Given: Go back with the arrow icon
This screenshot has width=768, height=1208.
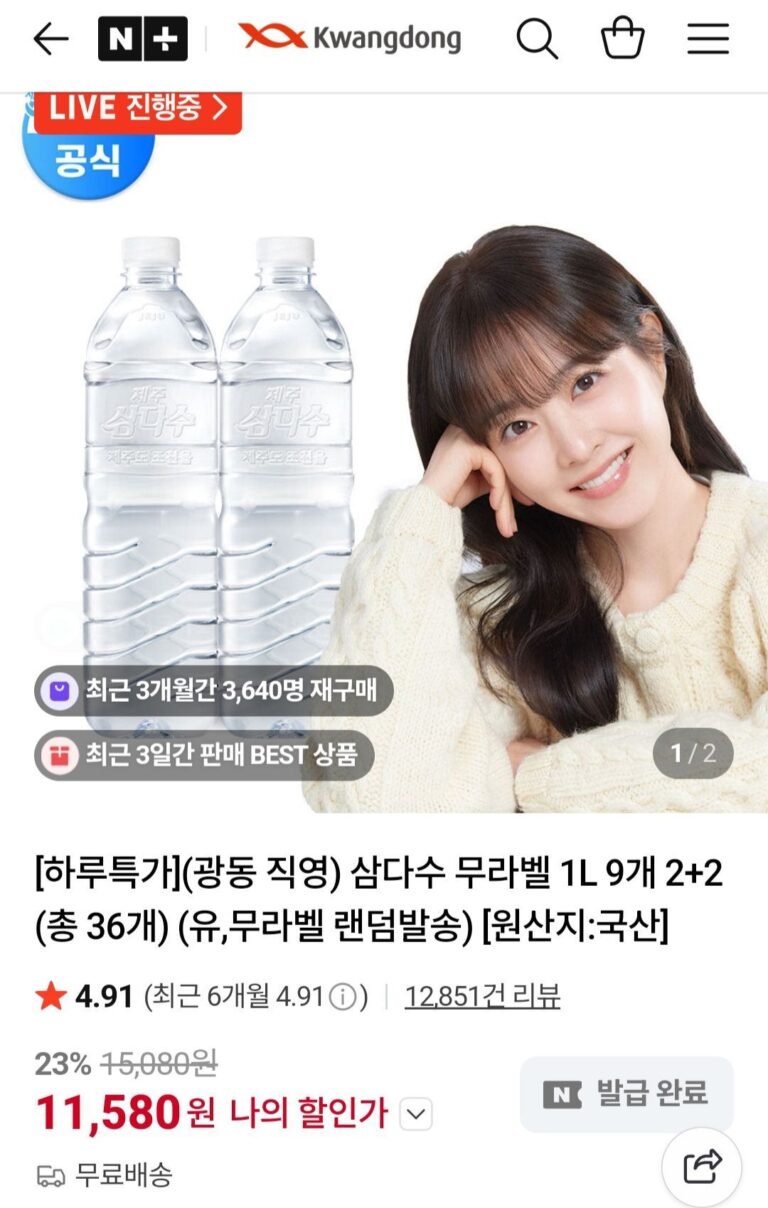Looking at the screenshot, I should (50, 40).
